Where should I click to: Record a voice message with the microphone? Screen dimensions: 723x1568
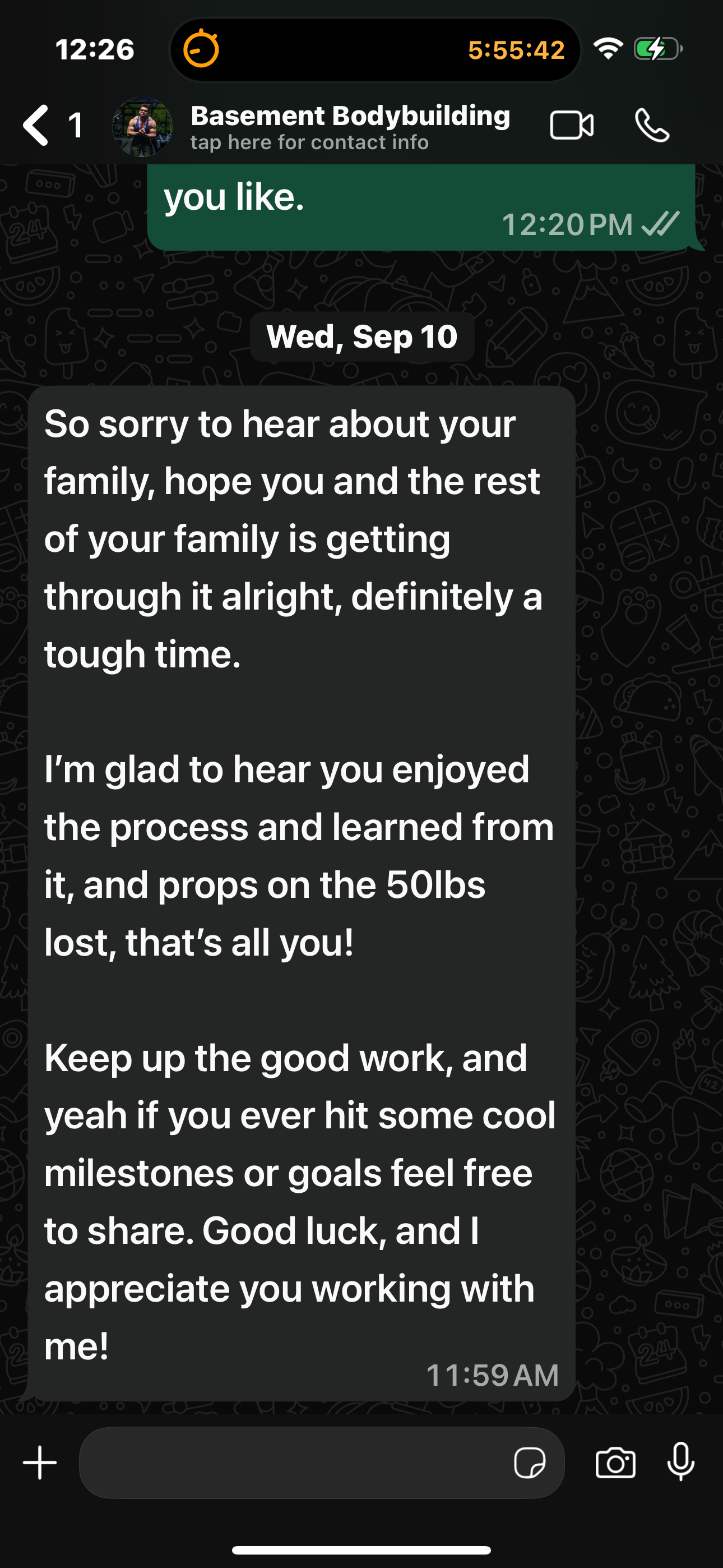click(x=680, y=1463)
